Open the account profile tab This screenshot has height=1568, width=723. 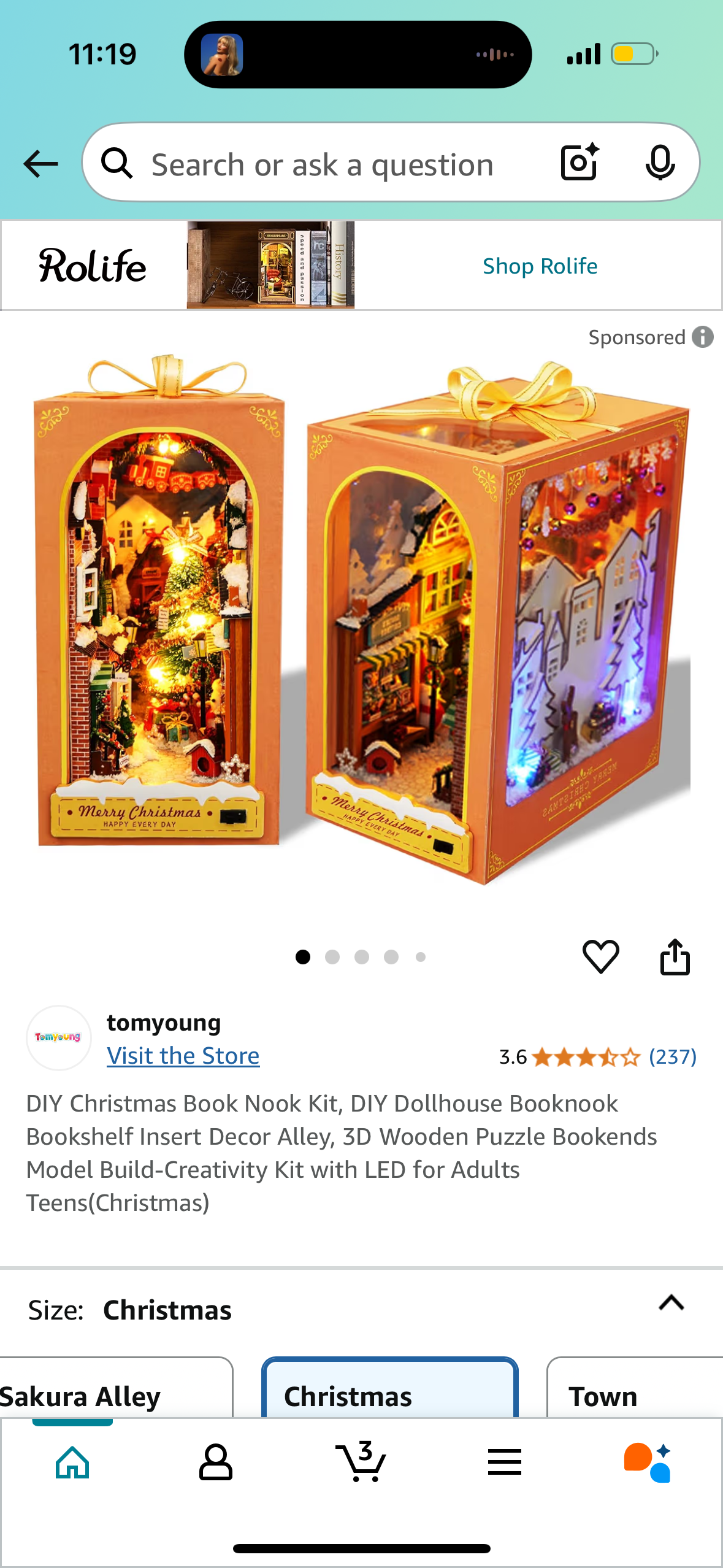click(216, 1462)
